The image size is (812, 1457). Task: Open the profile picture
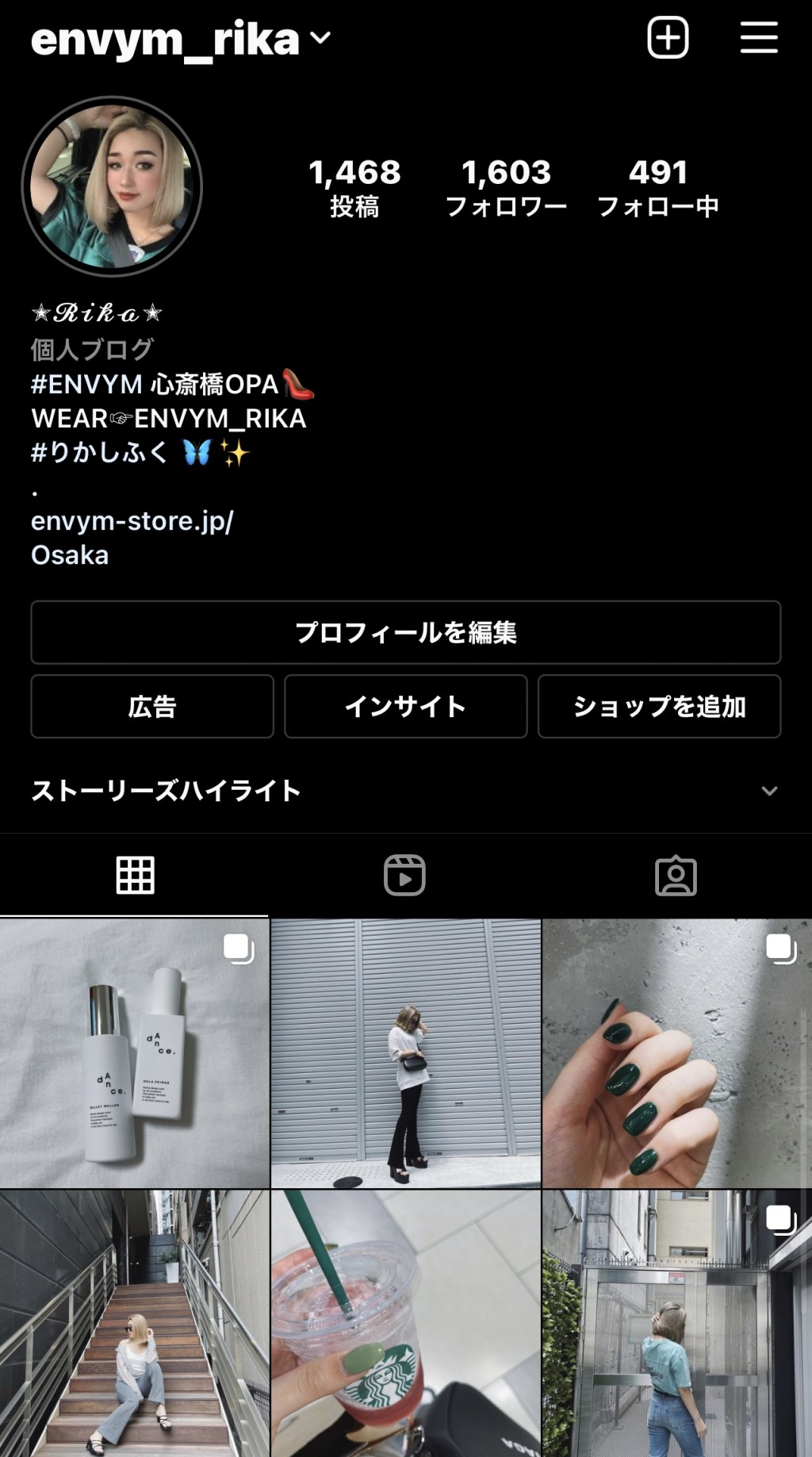pyautogui.click(x=112, y=186)
